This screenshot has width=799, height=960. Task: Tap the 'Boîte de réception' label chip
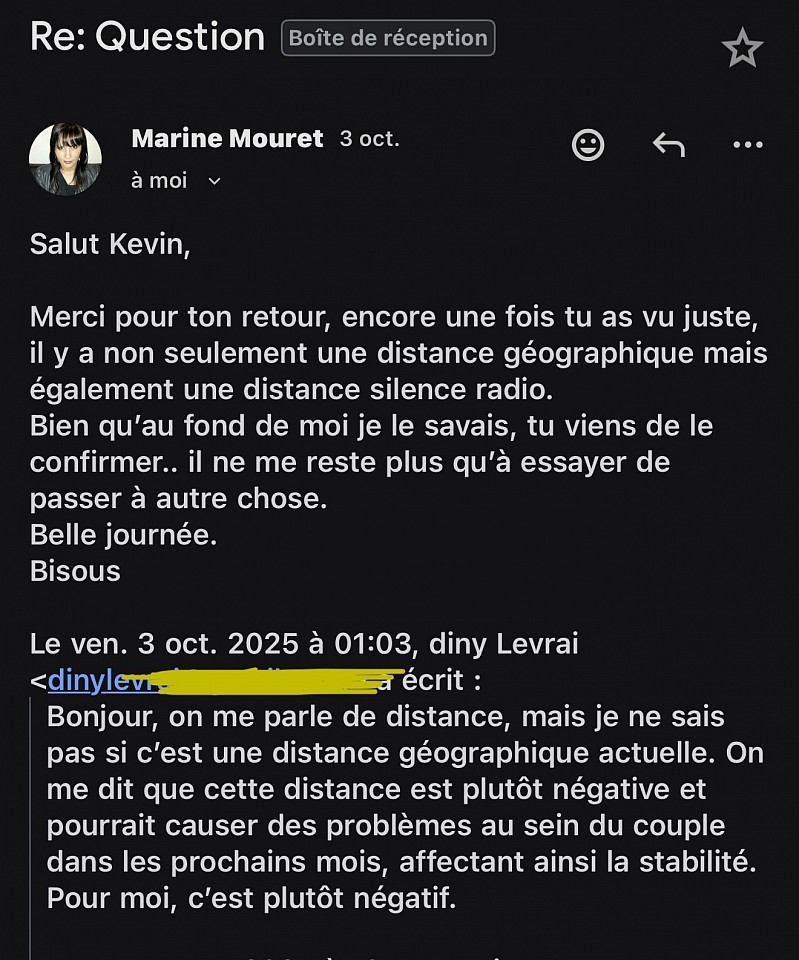tap(388, 39)
